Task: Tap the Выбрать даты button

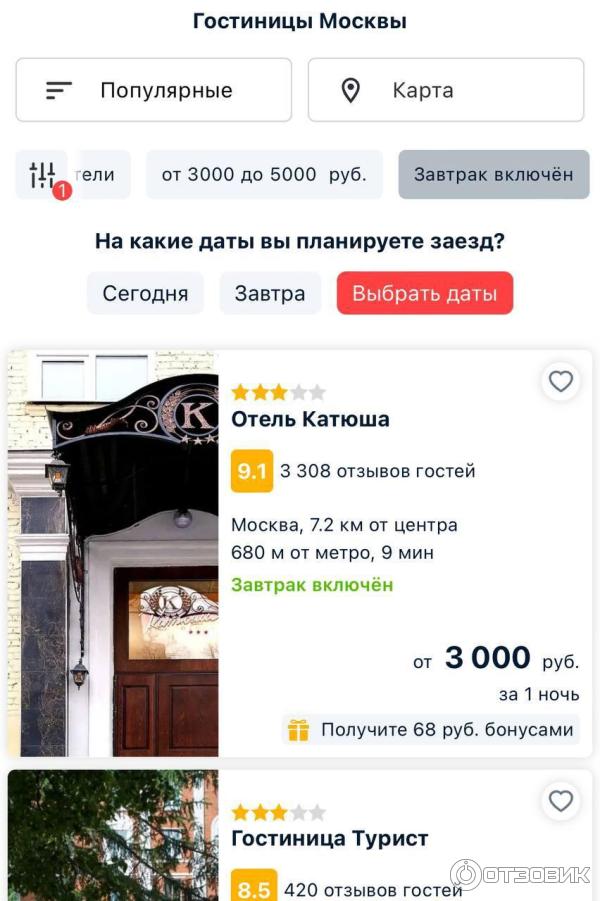Action: 424,294
